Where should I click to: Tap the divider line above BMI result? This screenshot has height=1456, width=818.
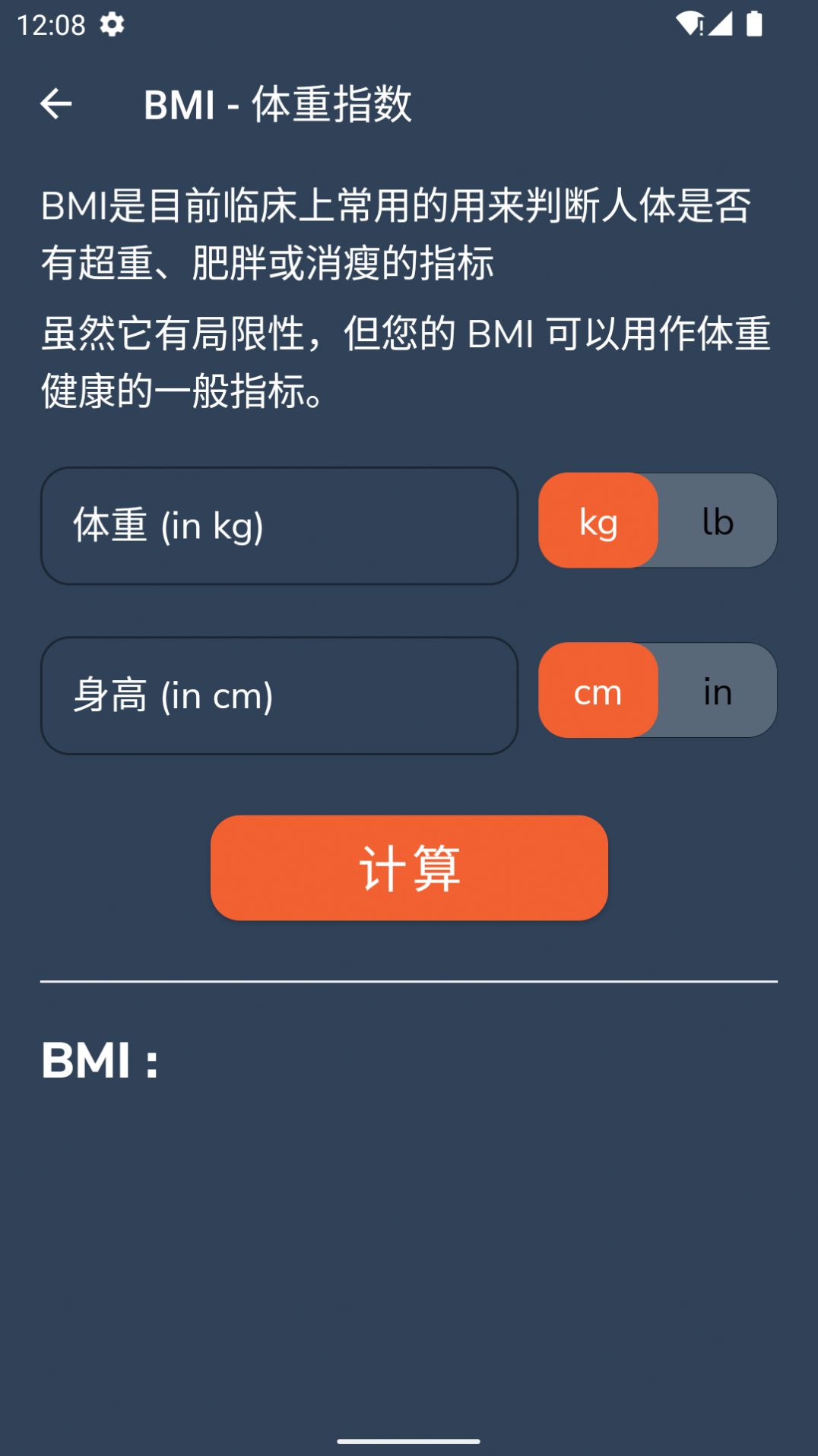(408, 980)
